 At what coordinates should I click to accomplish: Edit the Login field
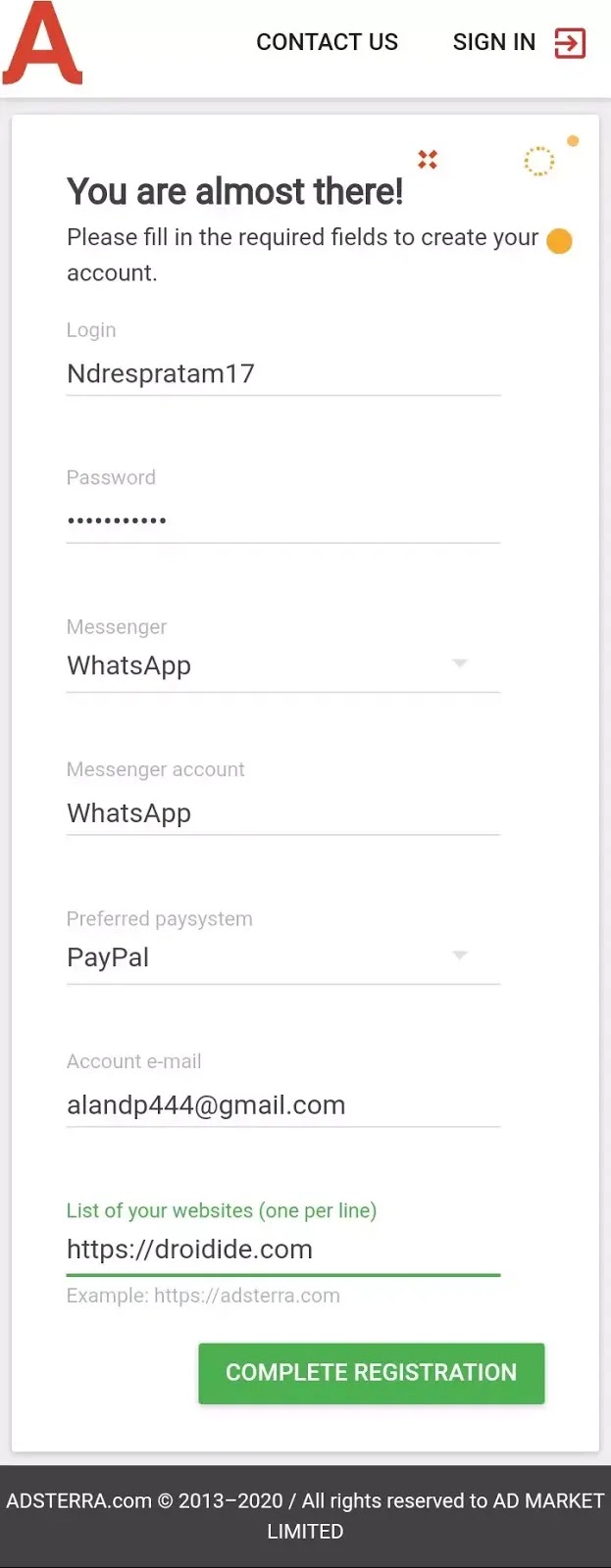coord(282,373)
